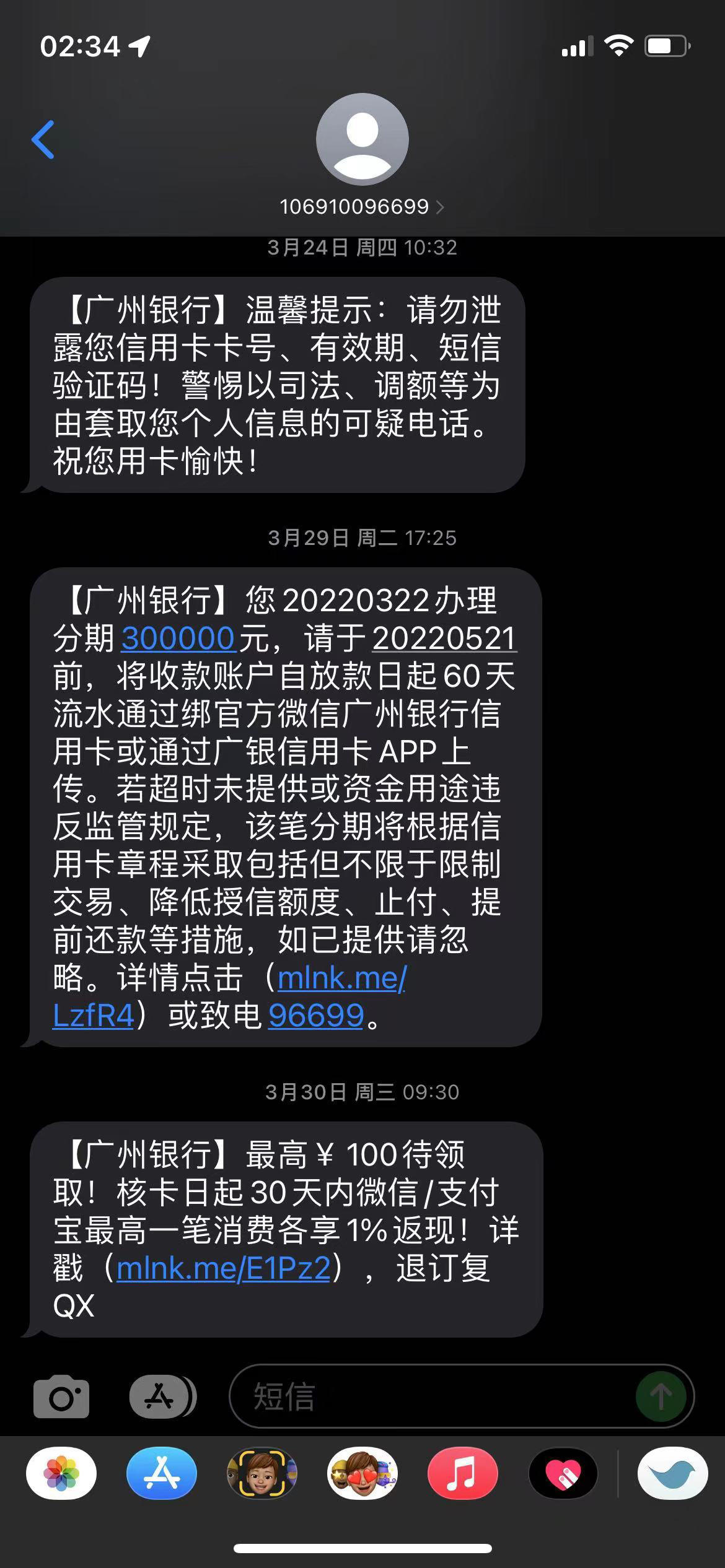Expand contact details via the chevron next to 106910096699

441,207
